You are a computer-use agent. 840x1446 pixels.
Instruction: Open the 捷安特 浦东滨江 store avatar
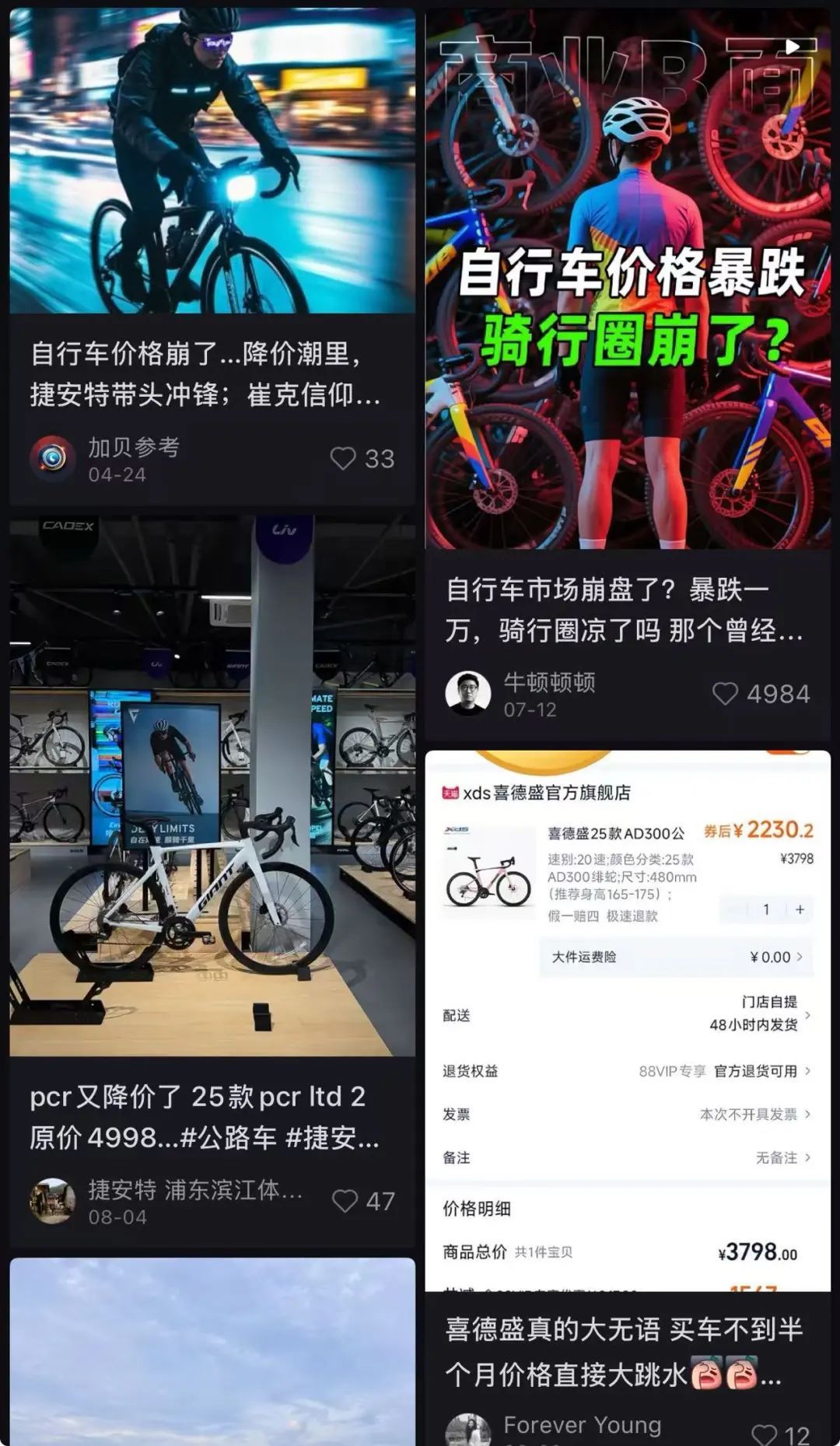point(52,1198)
